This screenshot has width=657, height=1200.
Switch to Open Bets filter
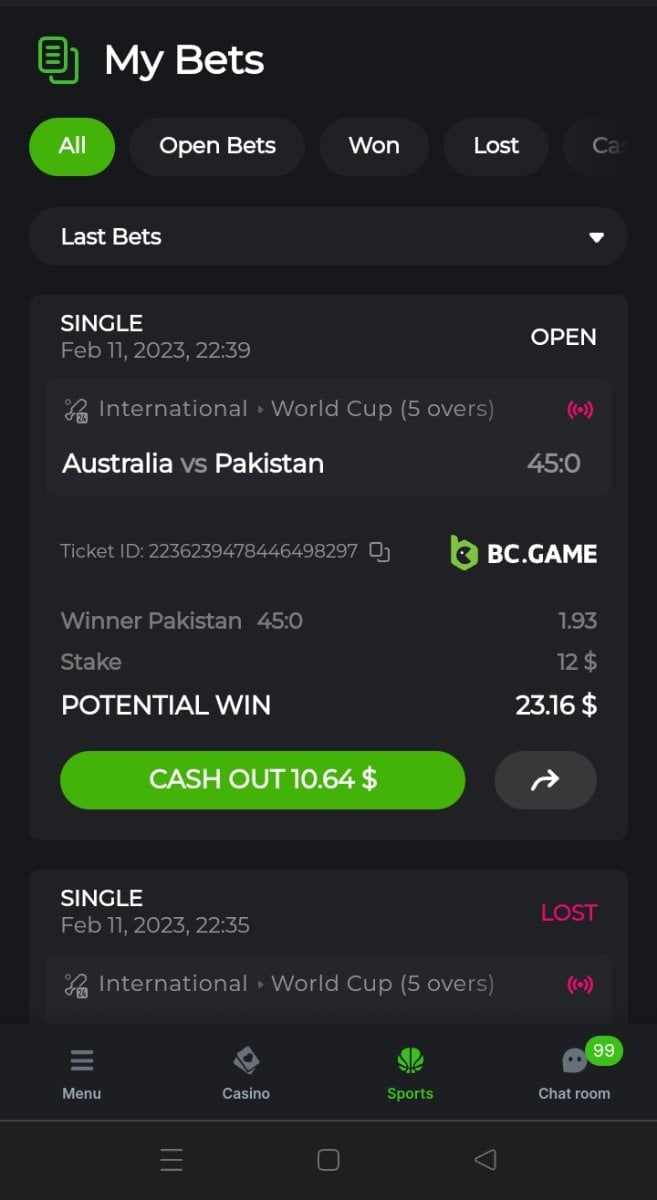(x=217, y=146)
